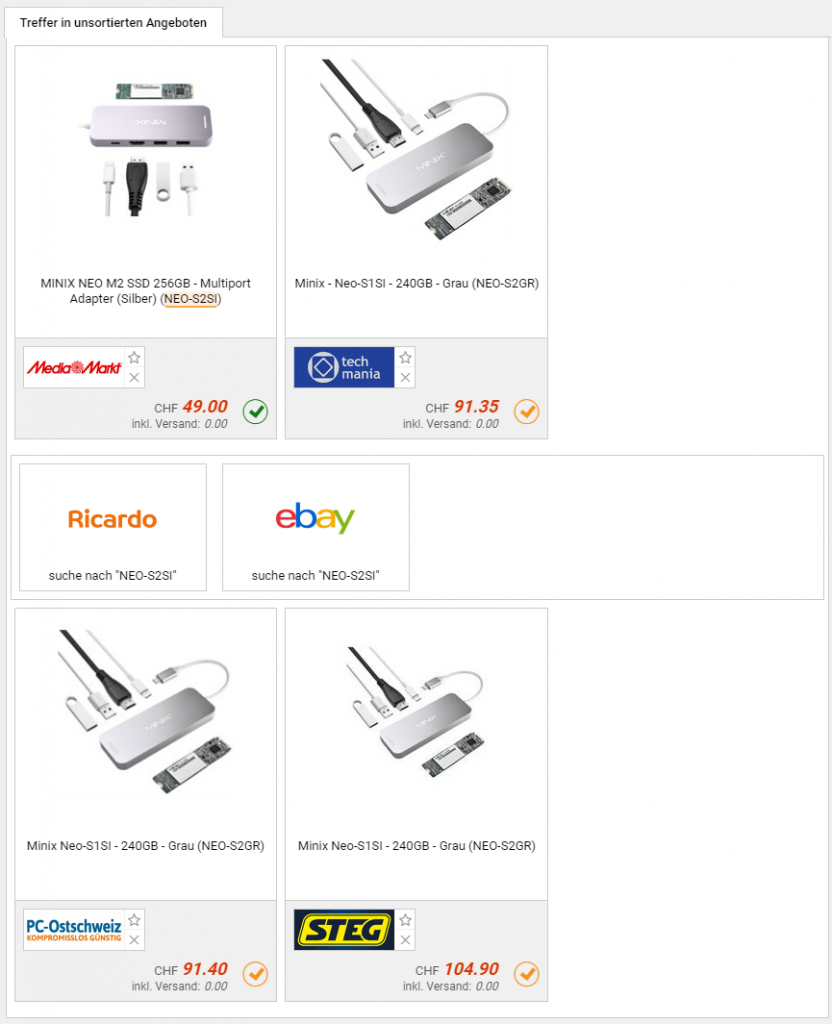
Task: Tap the orange checkmark on the PC-Ostschweiz offer
Action: point(255,973)
